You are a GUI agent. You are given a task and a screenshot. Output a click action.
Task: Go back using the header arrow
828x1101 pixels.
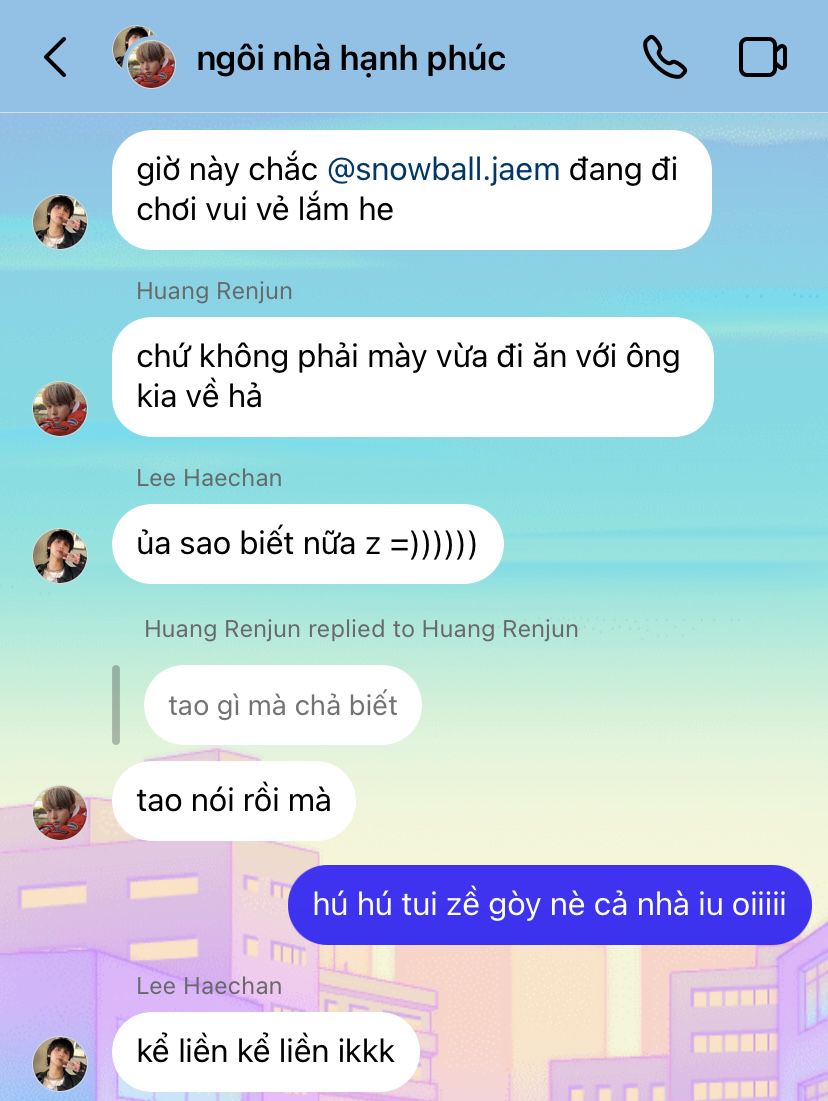click(x=55, y=58)
